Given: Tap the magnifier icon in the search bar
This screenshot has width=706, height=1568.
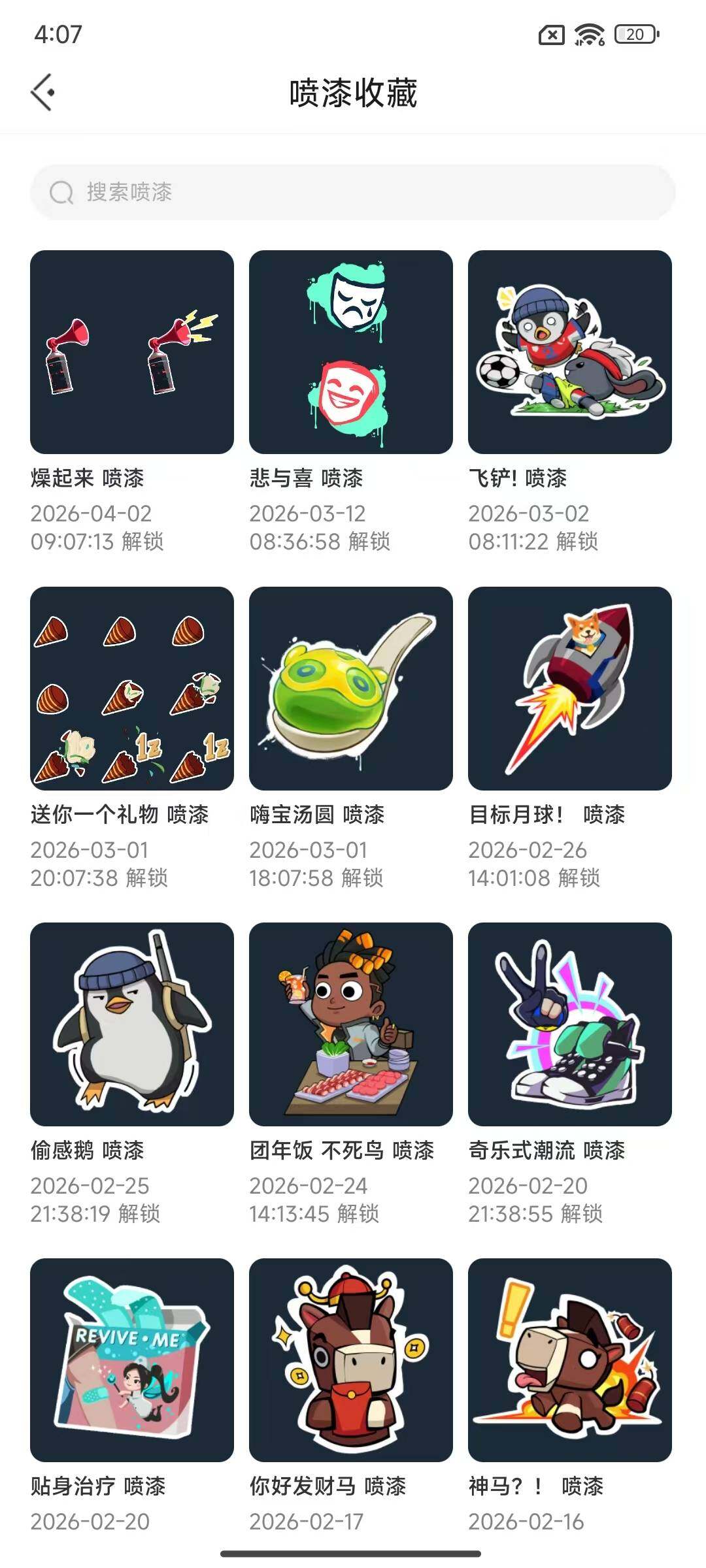Looking at the screenshot, I should point(61,193).
